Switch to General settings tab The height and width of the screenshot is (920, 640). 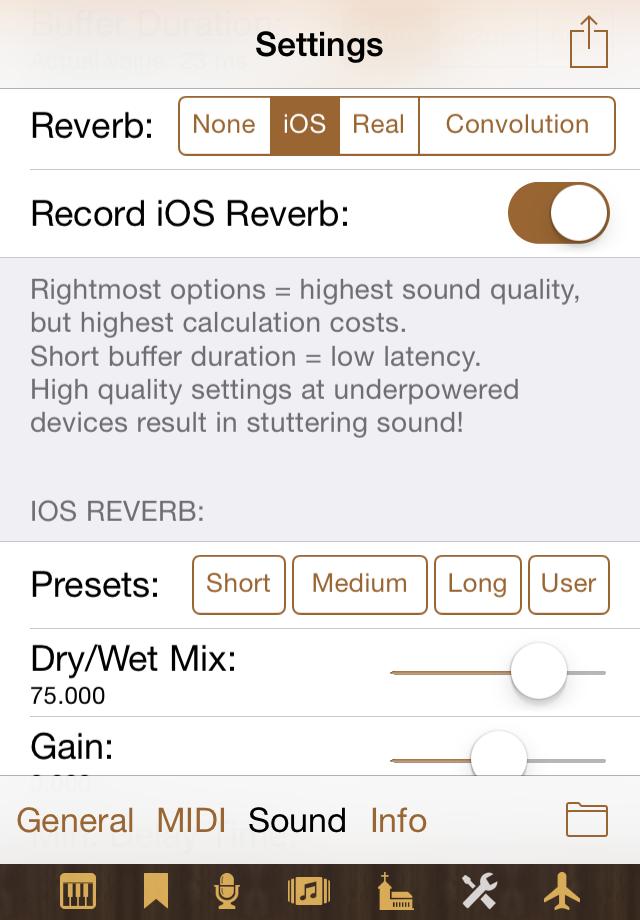tap(75, 820)
